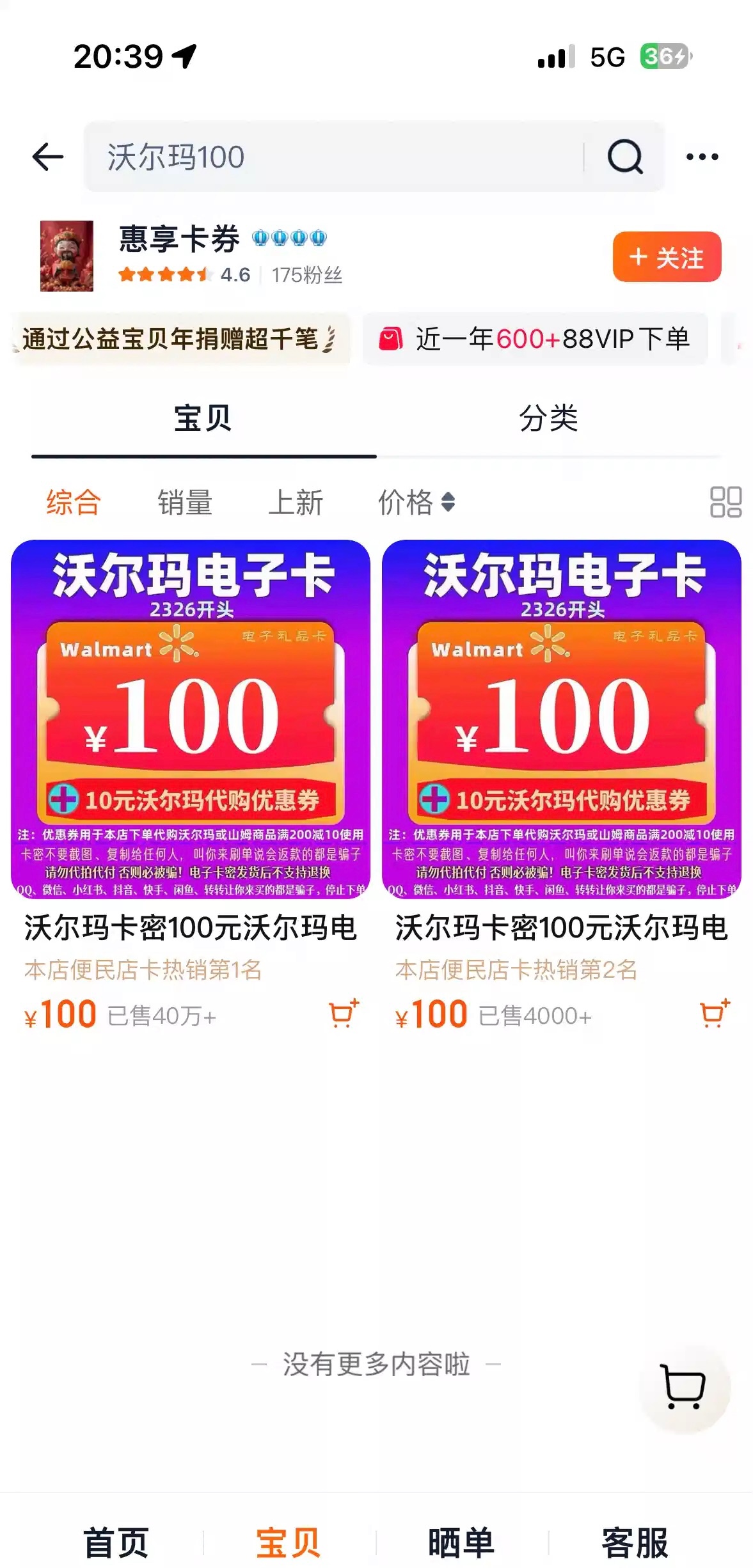Contact 客服 from the bottom bar

635,1542
